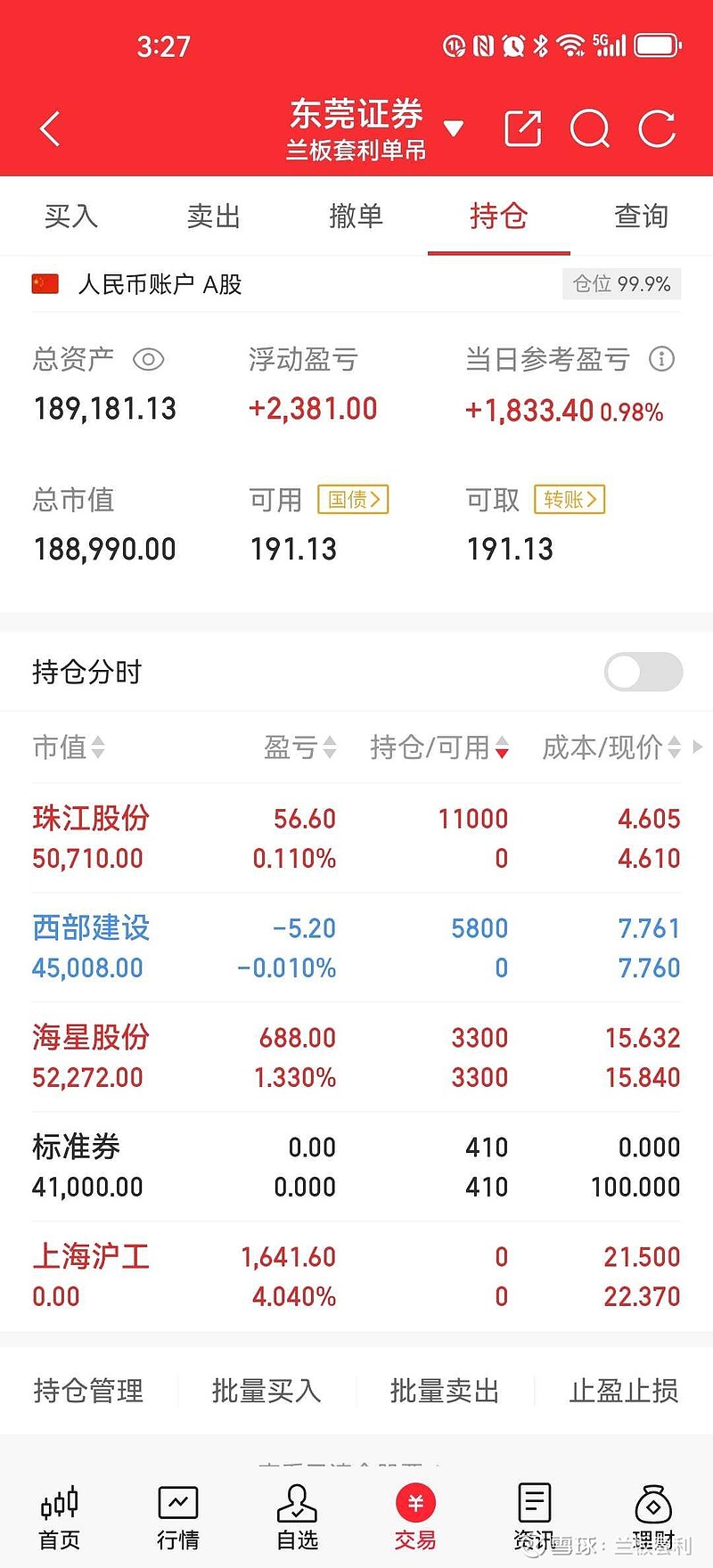The image size is (713, 1568).
Task: Enable the 持仓分时 switch
Action: click(x=643, y=672)
